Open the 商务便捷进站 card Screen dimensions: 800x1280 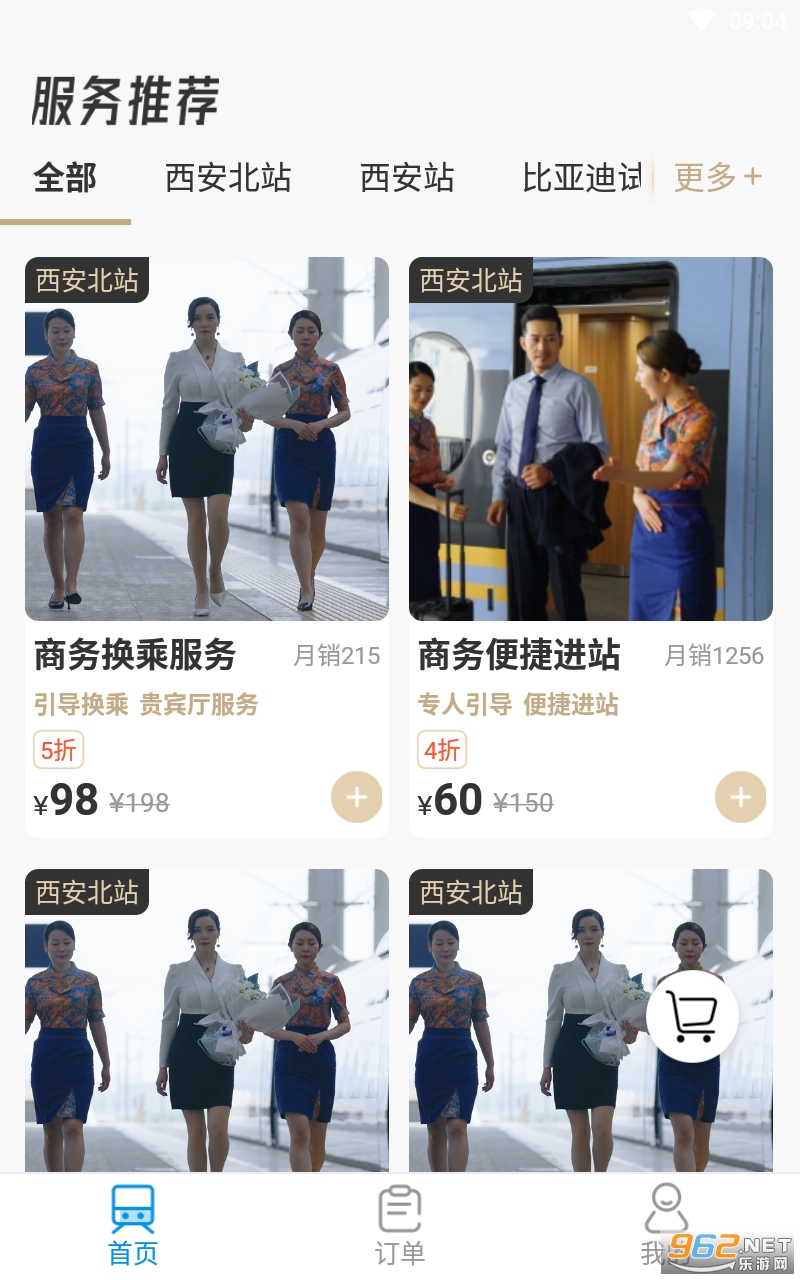[x=591, y=547]
